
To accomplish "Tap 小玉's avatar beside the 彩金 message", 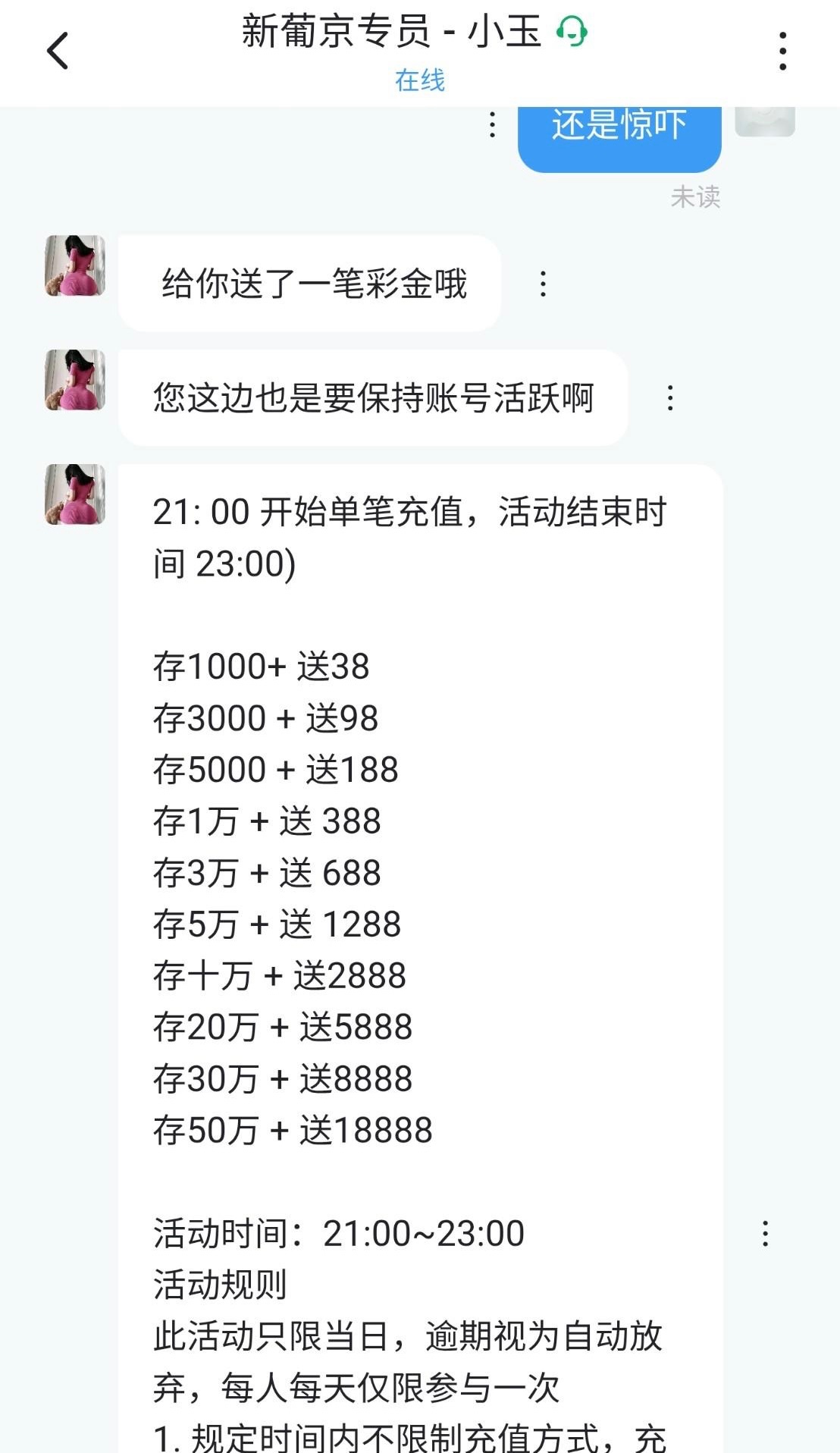I will tap(75, 265).
